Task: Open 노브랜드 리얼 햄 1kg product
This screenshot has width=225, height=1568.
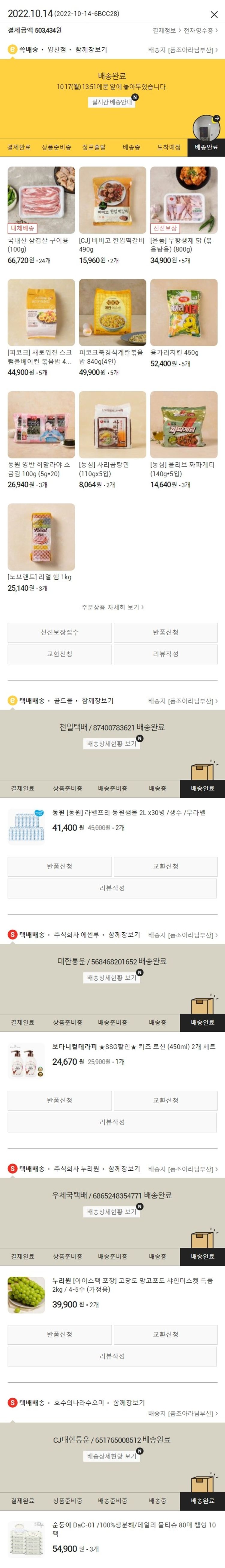Action: pos(41,537)
